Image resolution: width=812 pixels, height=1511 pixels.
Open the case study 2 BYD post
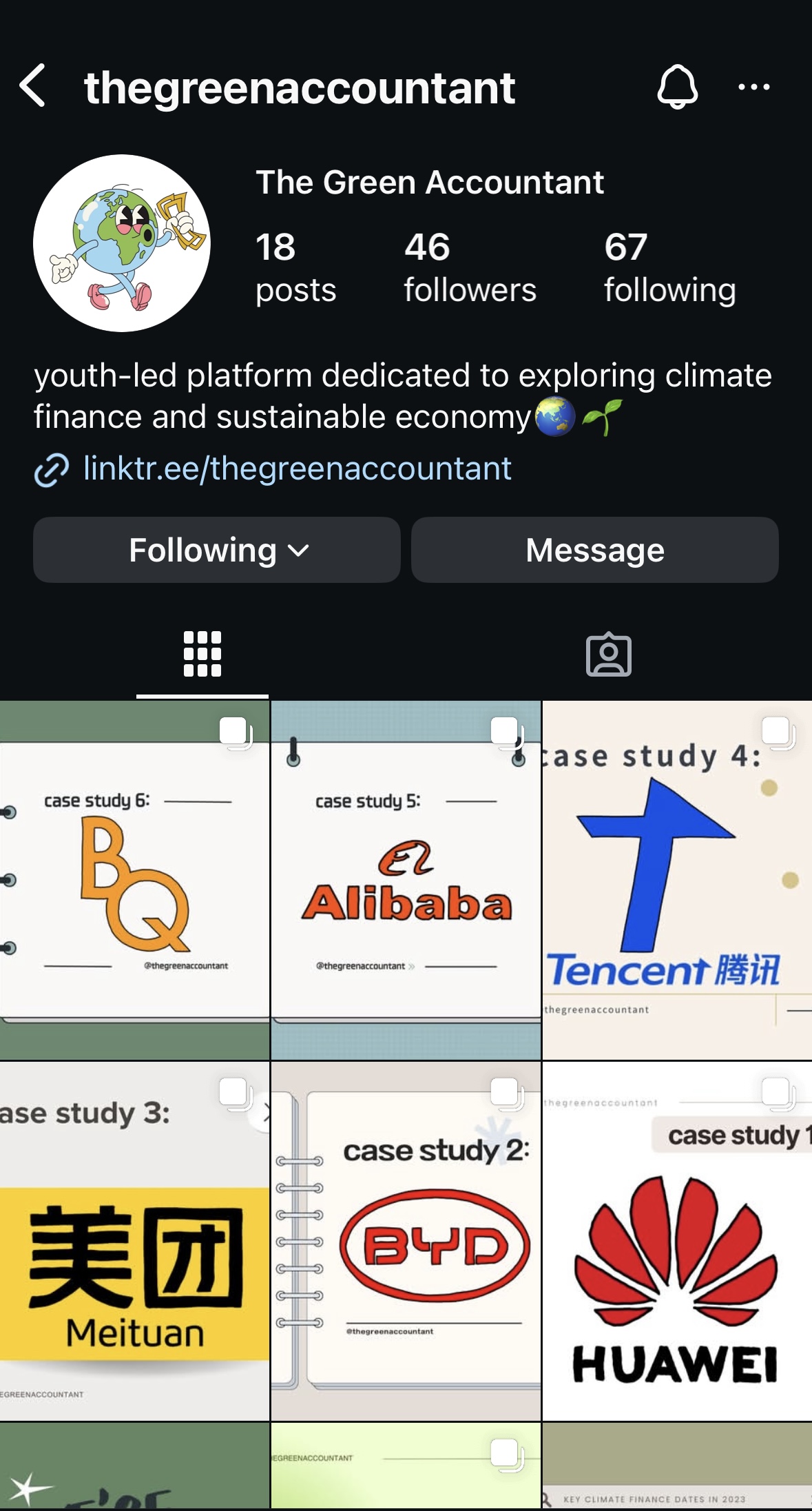click(406, 1240)
